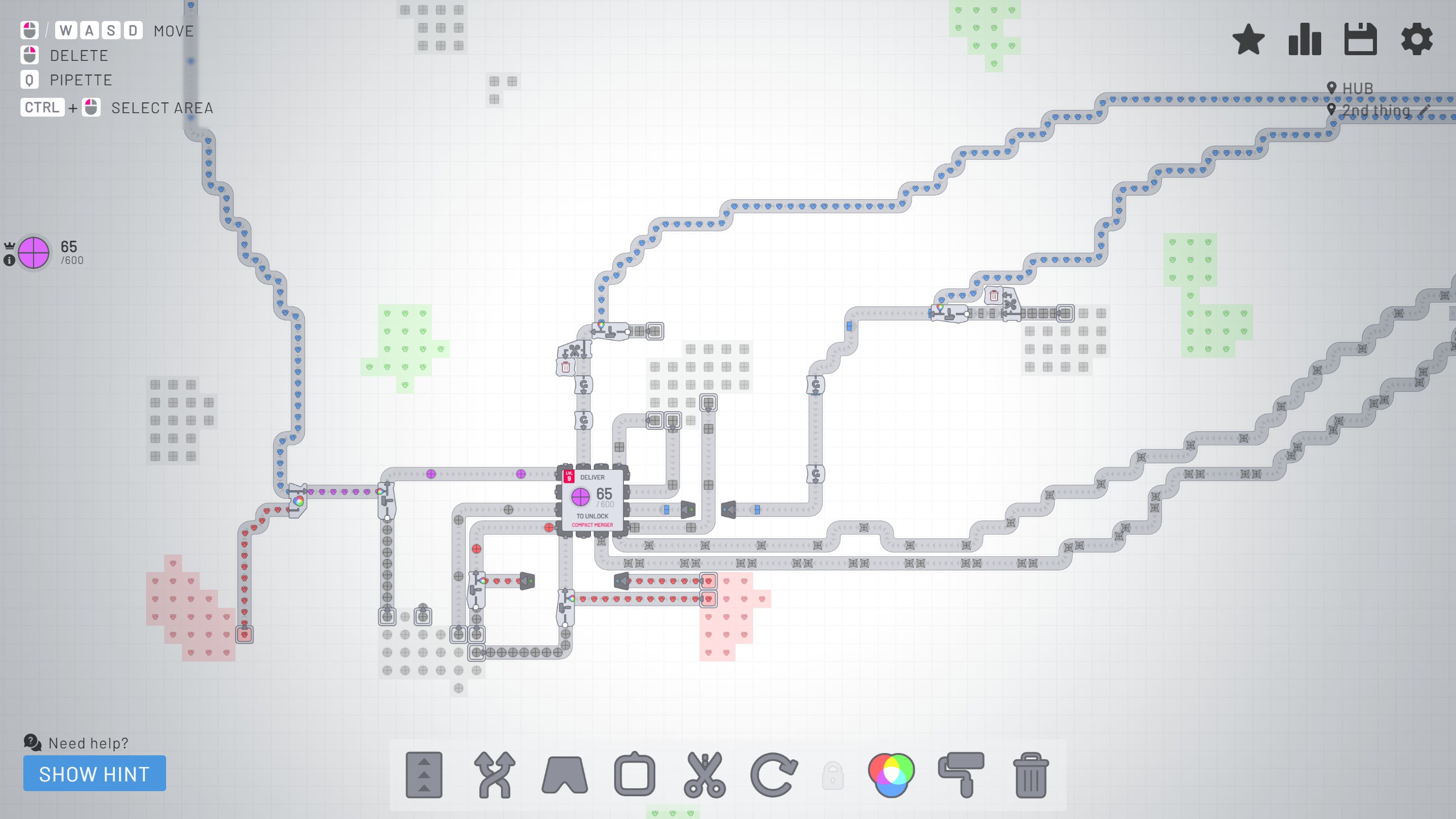Edit the 2nd thing waypoint name
This screenshot has width=1456, height=819.
[1424, 110]
